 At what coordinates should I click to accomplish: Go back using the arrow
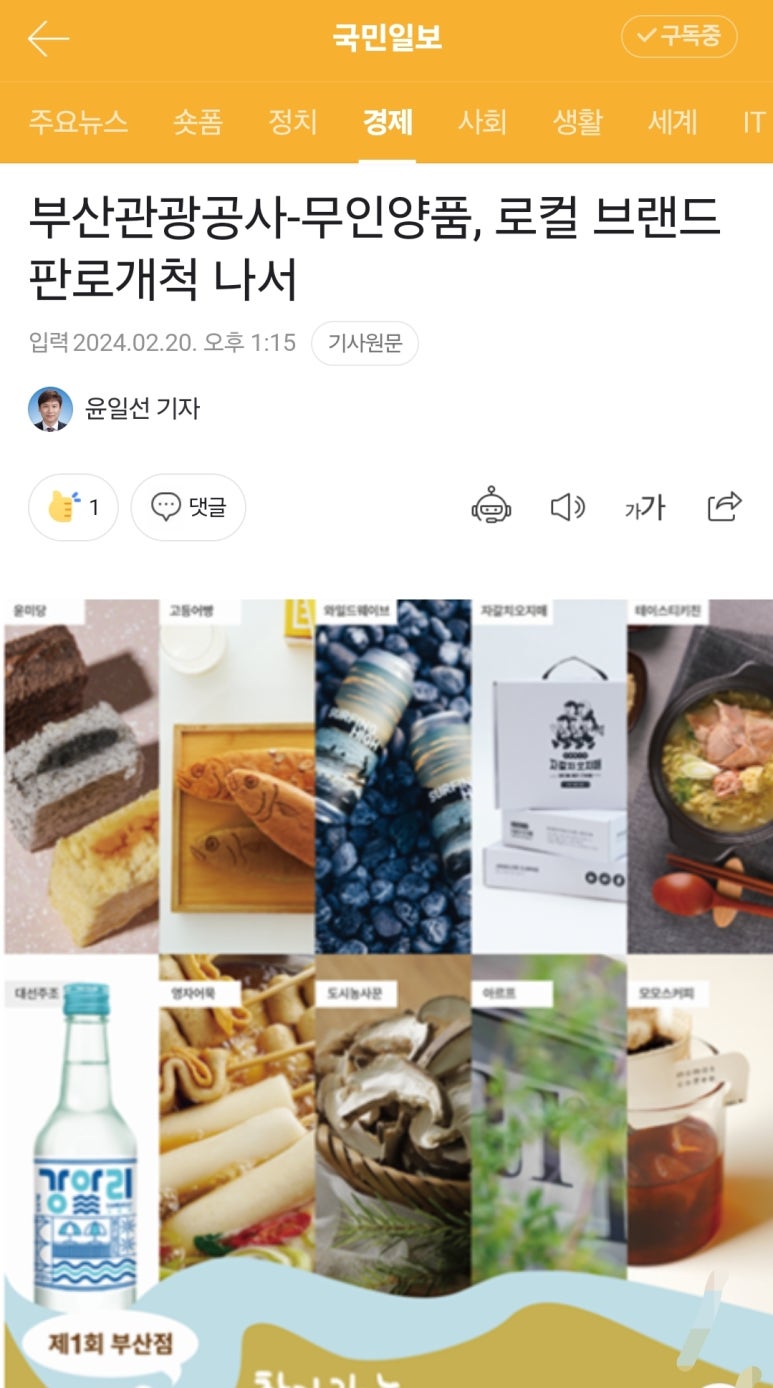coord(48,39)
